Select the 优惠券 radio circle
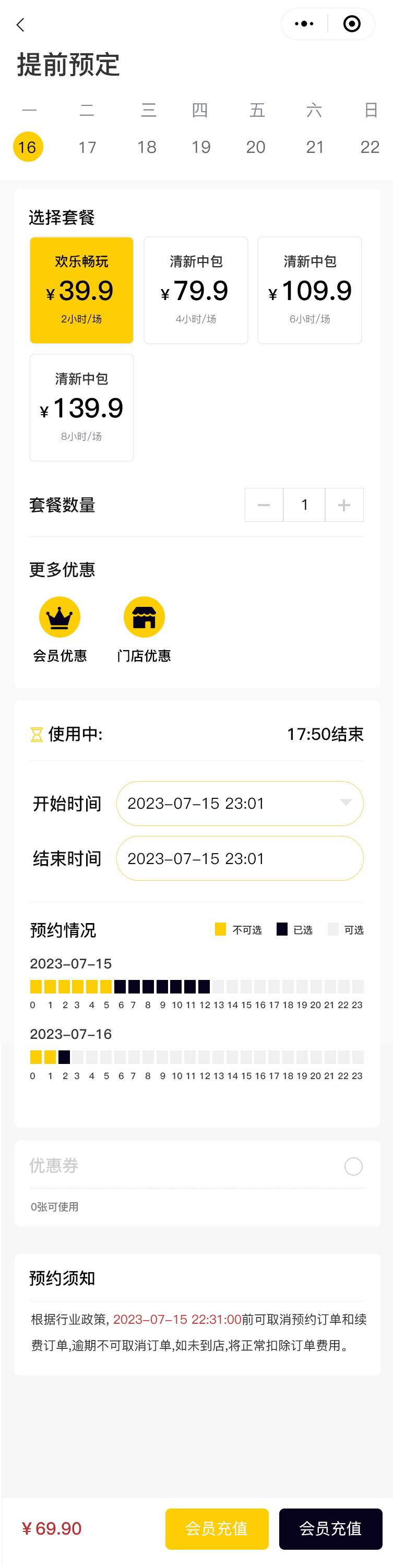Viewport: 393px width, 1568px height. [x=353, y=1166]
